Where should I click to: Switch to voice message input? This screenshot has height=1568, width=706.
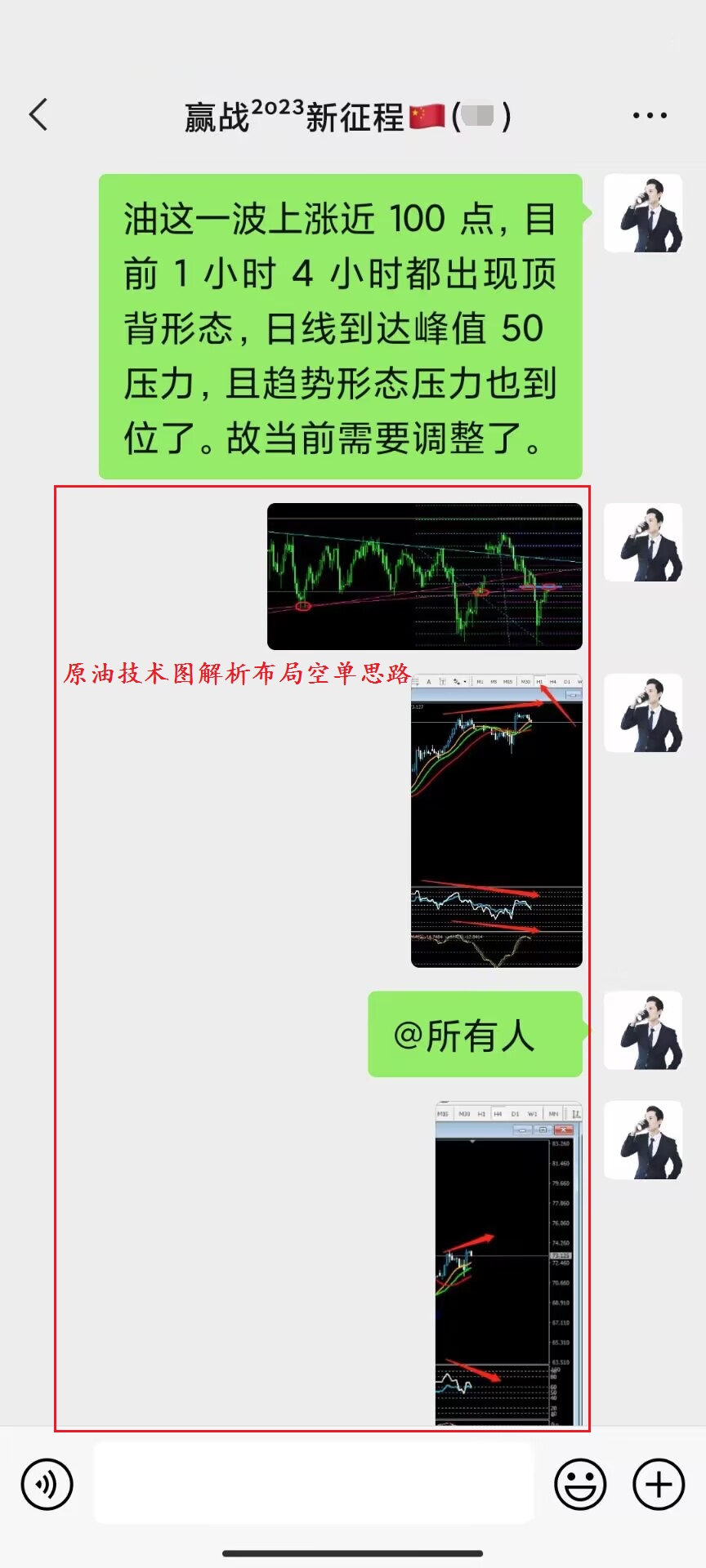point(47,1484)
